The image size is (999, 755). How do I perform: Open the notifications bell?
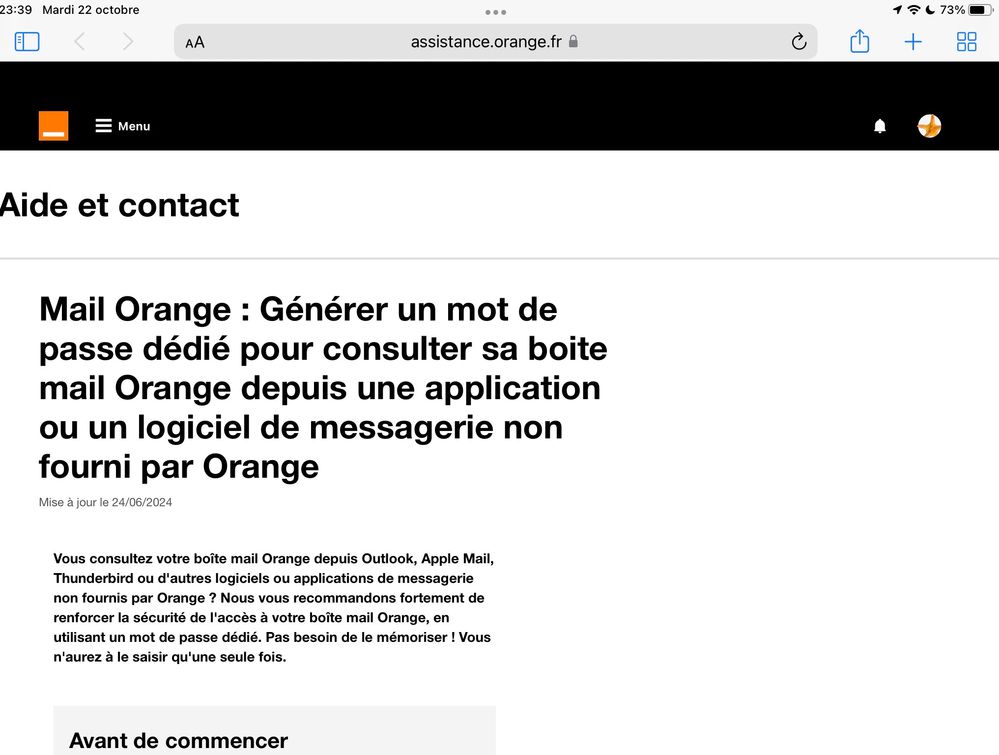click(x=880, y=126)
